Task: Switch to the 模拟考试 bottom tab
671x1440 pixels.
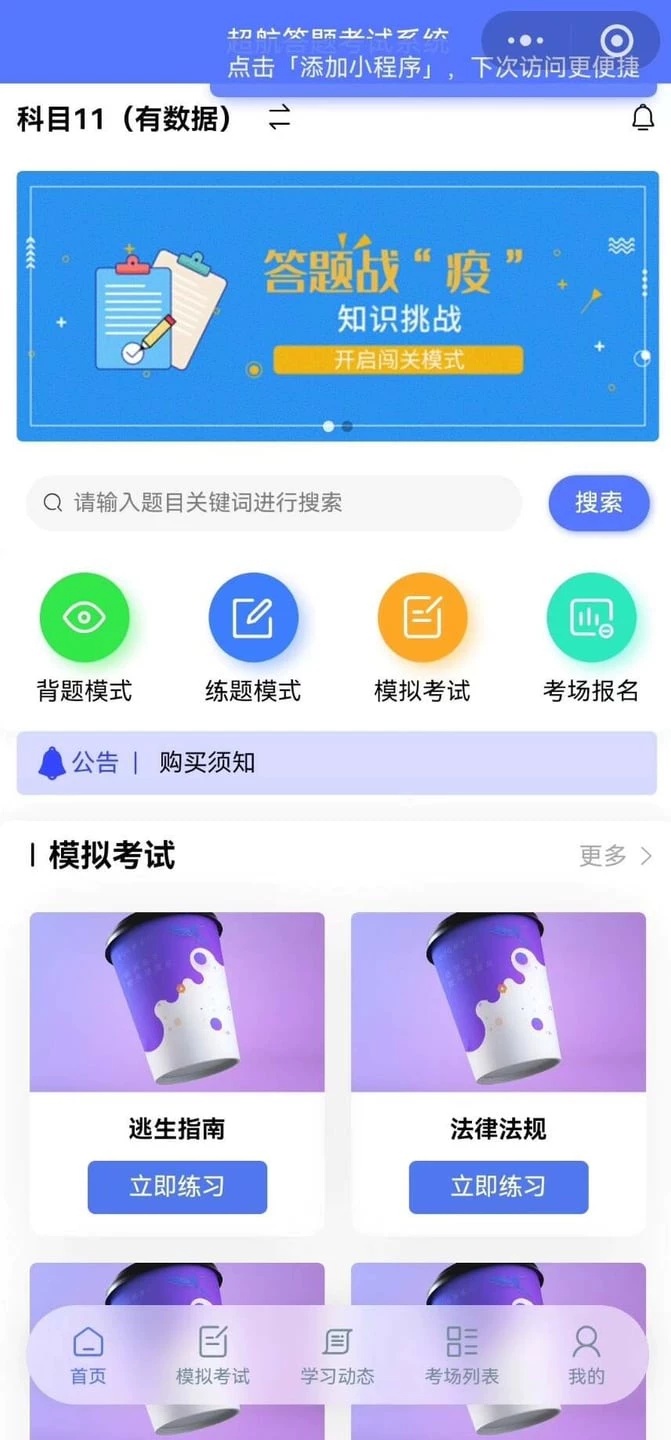Action: pos(213,1356)
